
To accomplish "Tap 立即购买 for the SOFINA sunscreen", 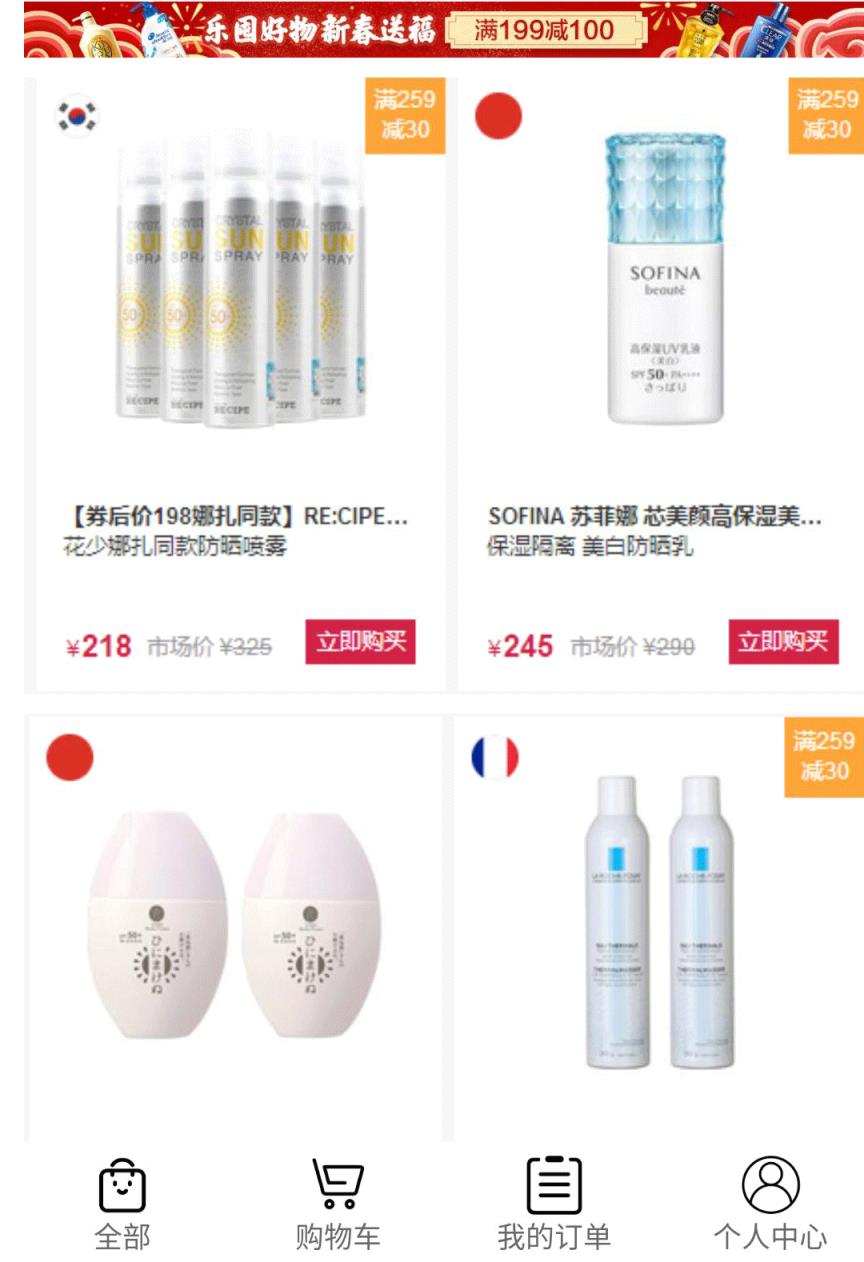I will pos(783,642).
